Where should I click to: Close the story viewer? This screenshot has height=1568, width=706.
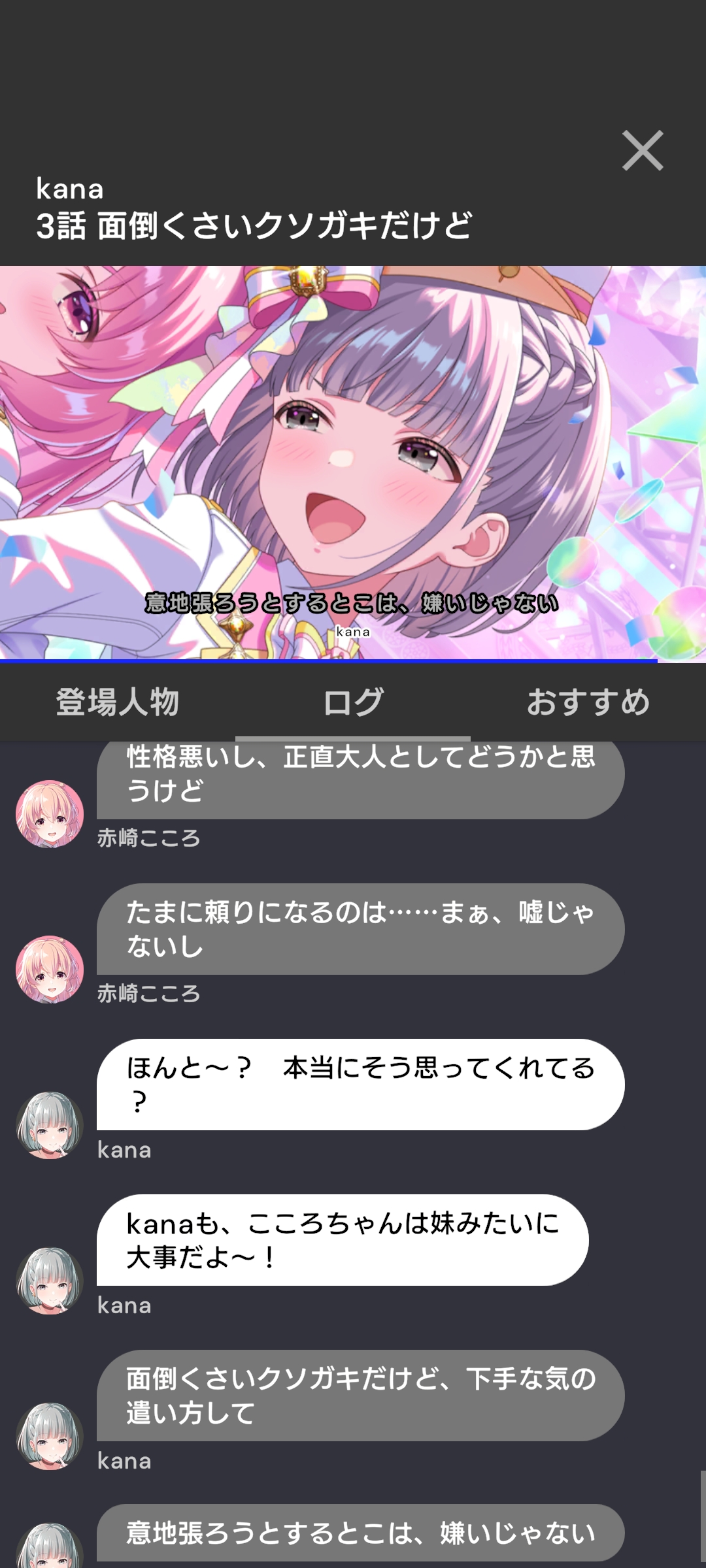643,151
